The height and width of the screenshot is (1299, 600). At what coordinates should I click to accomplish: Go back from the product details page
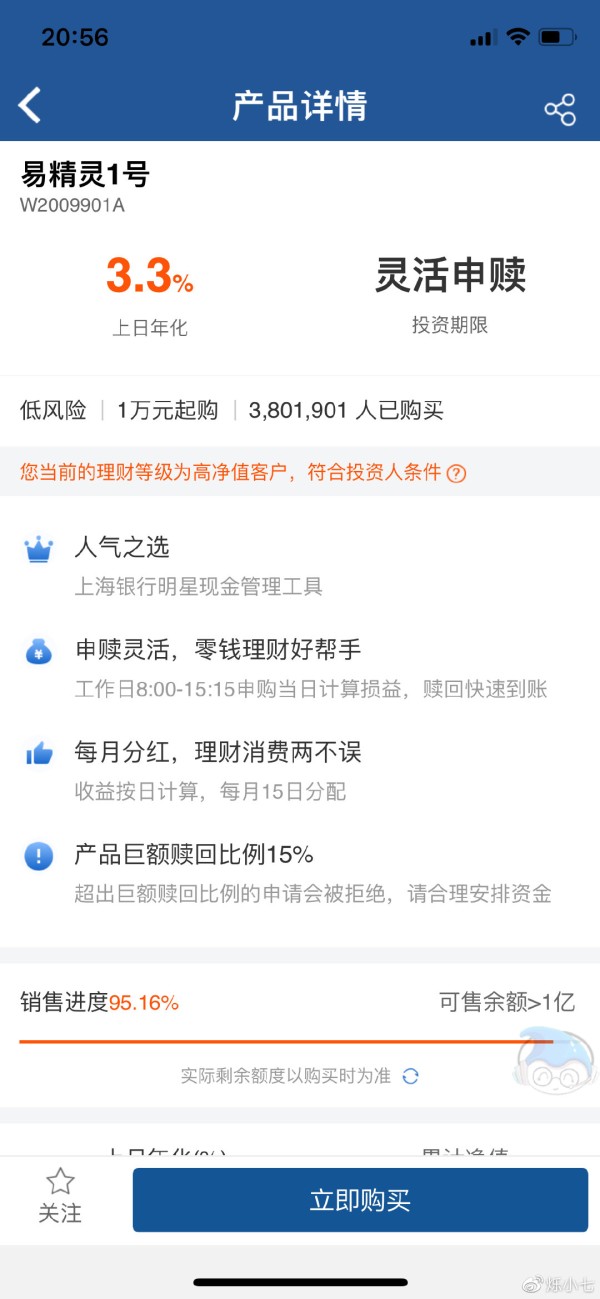[30, 105]
